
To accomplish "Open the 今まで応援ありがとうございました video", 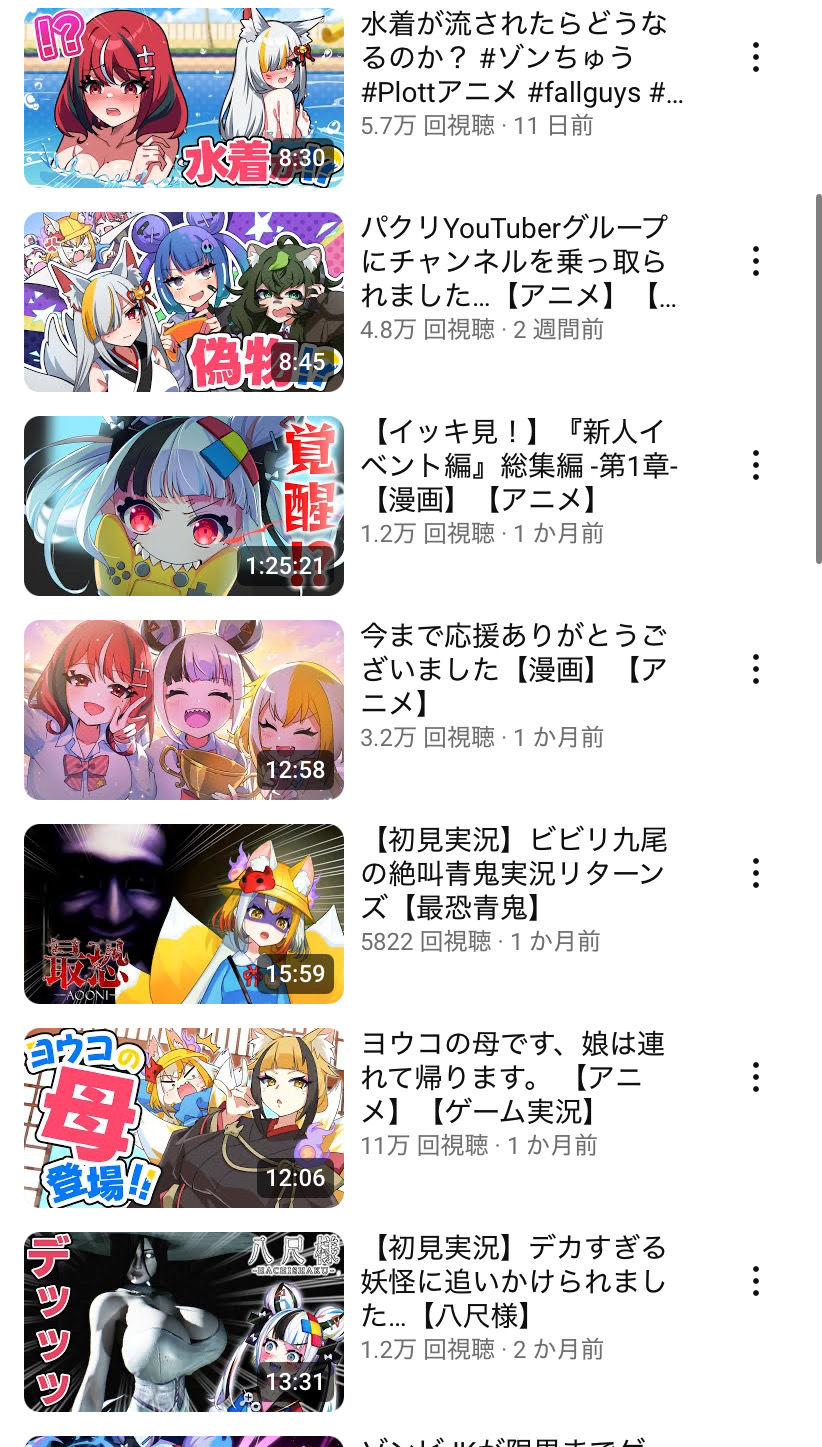I will (184, 710).
